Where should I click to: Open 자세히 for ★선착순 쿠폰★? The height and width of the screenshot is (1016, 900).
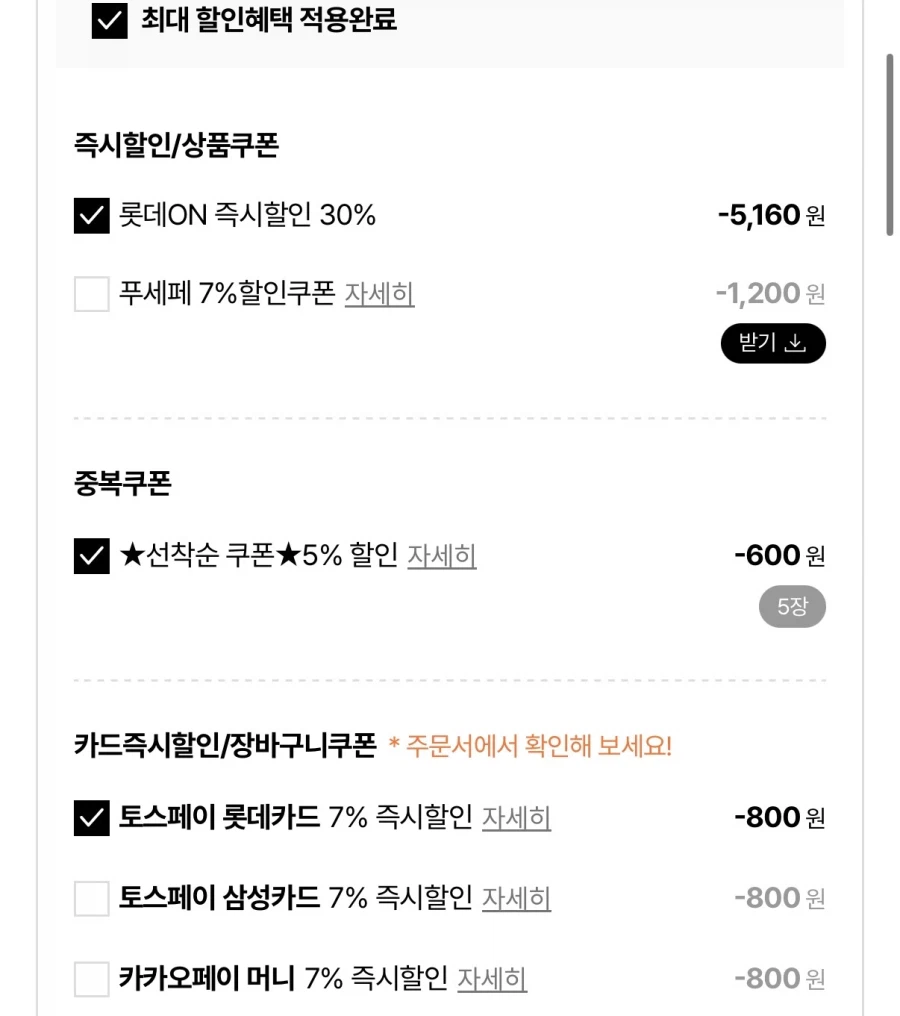pos(442,558)
